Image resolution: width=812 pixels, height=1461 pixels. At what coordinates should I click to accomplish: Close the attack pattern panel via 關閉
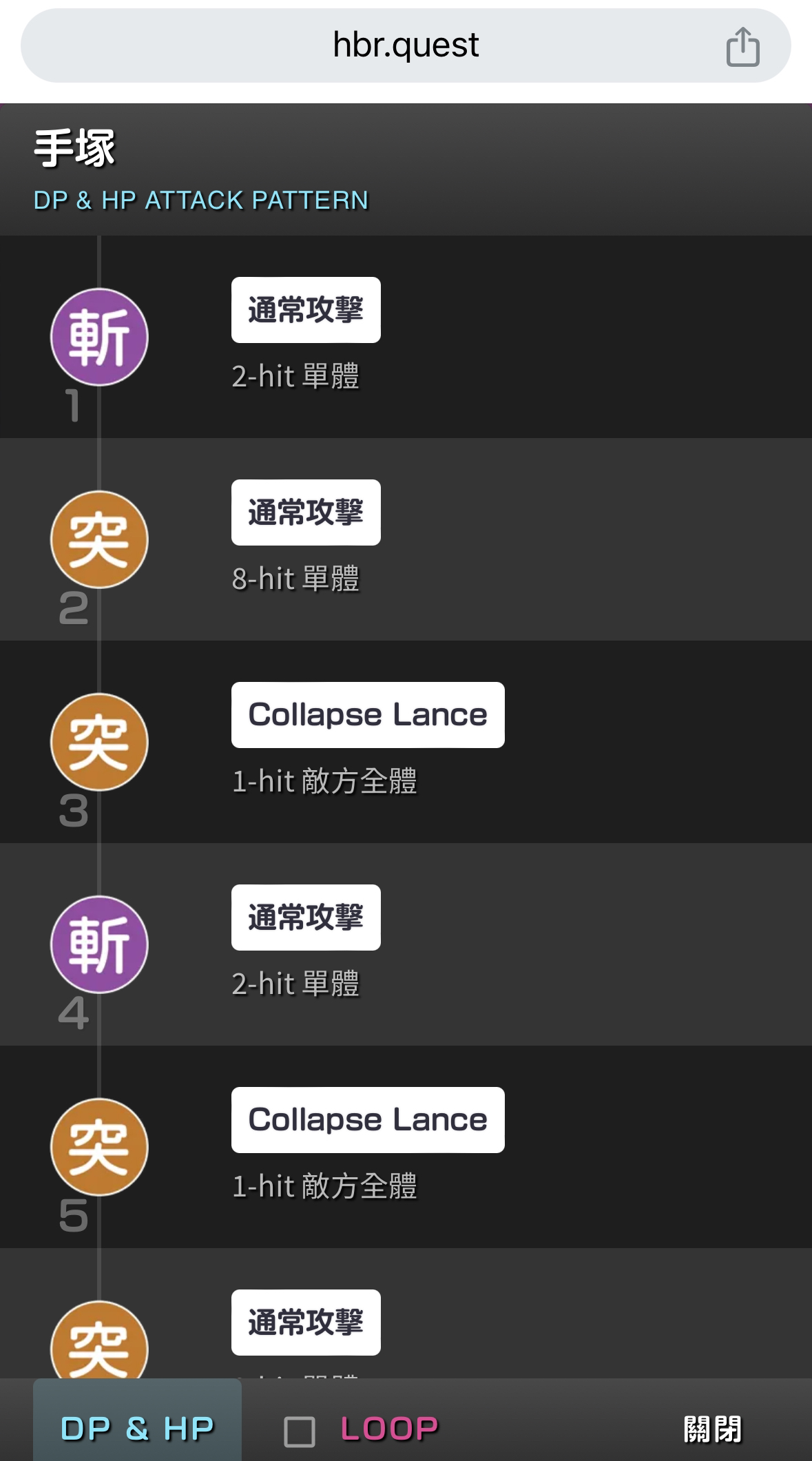[x=713, y=1430]
